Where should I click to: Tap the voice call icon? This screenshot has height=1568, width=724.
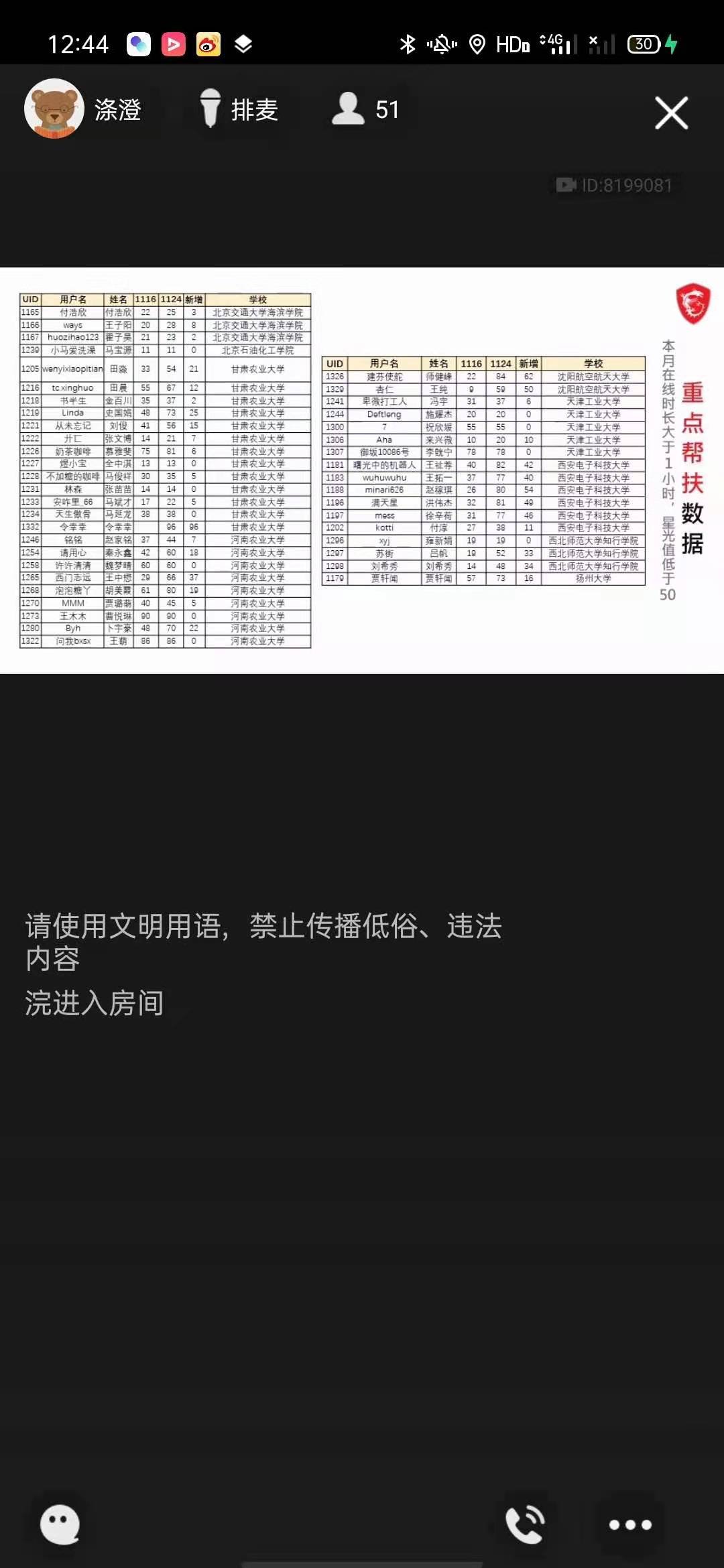click(x=525, y=1524)
